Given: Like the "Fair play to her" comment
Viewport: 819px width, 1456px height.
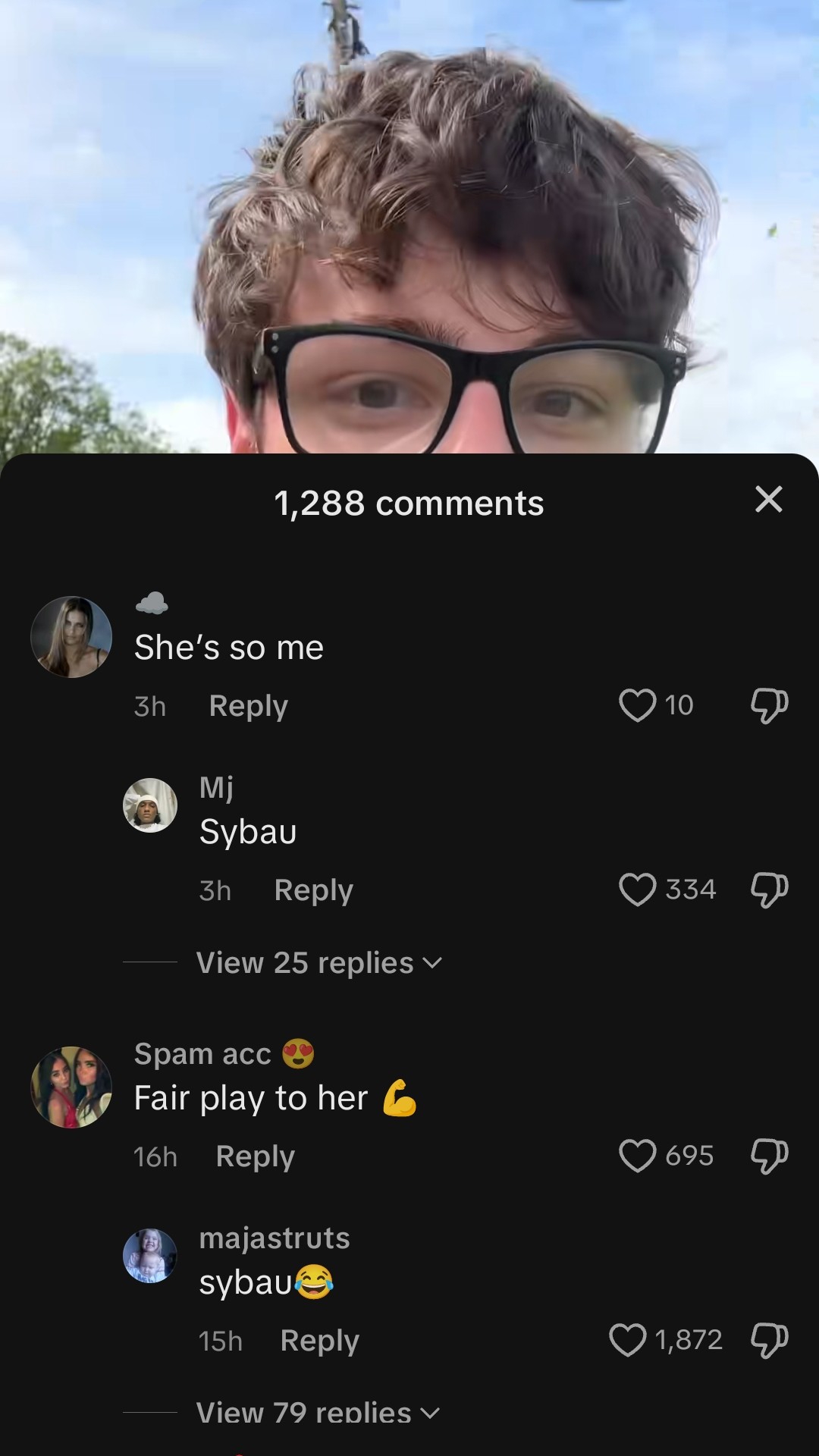Looking at the screenshot, I should [637, 1156].
